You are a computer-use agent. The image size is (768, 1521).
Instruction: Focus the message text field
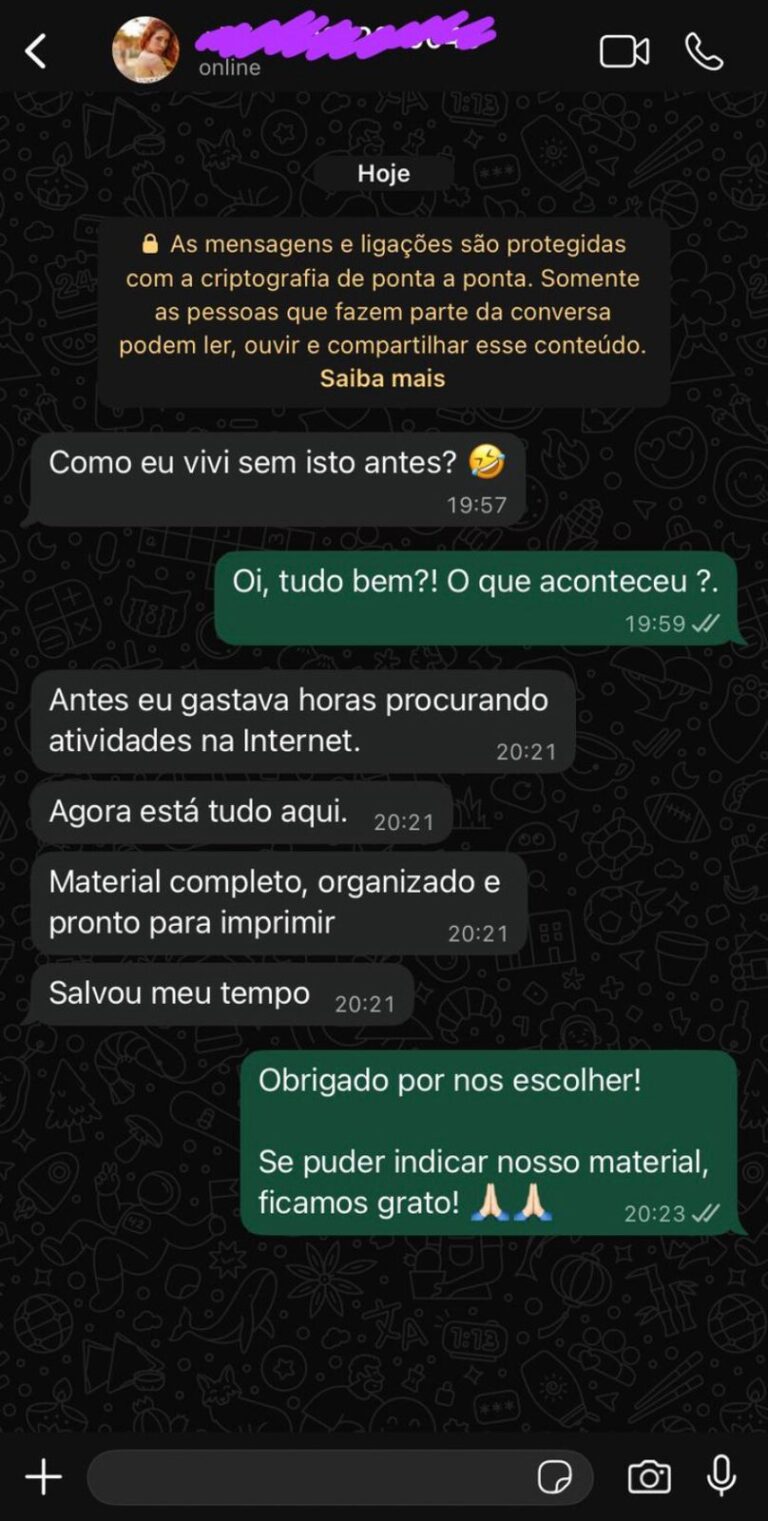click(x=310, y=1477)
